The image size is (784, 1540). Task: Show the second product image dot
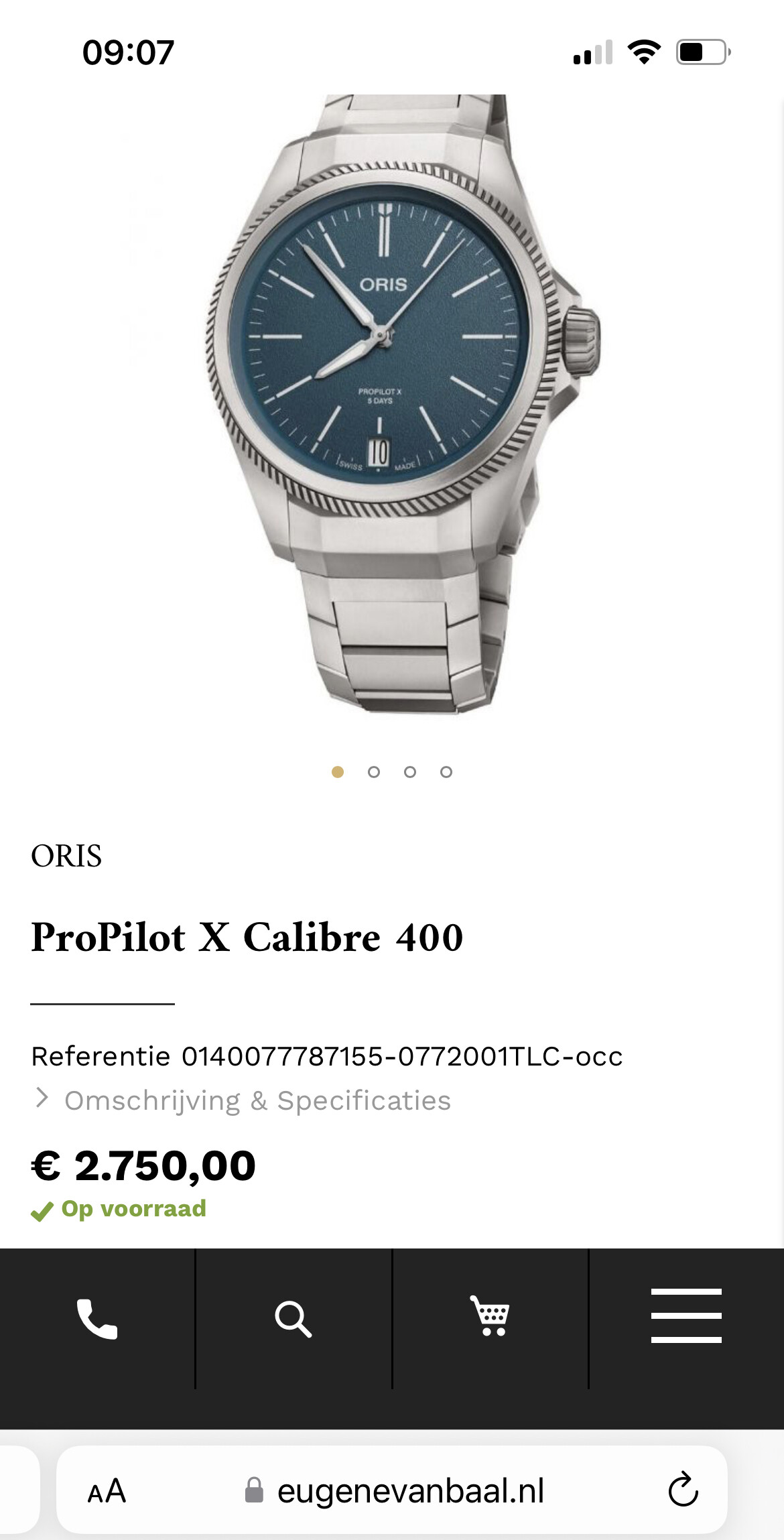click(x=374, y=772)
